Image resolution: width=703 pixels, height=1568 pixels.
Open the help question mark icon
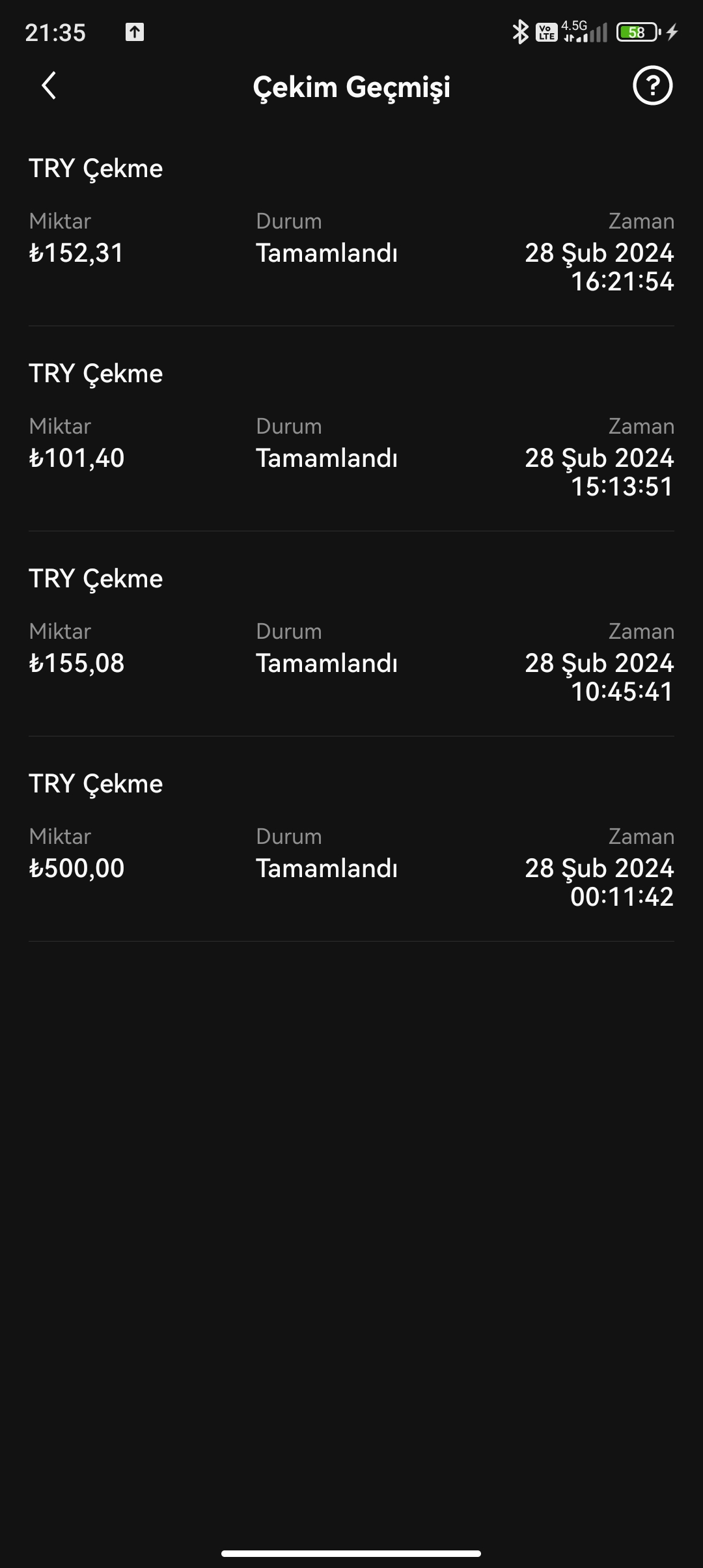click(652, 86)
